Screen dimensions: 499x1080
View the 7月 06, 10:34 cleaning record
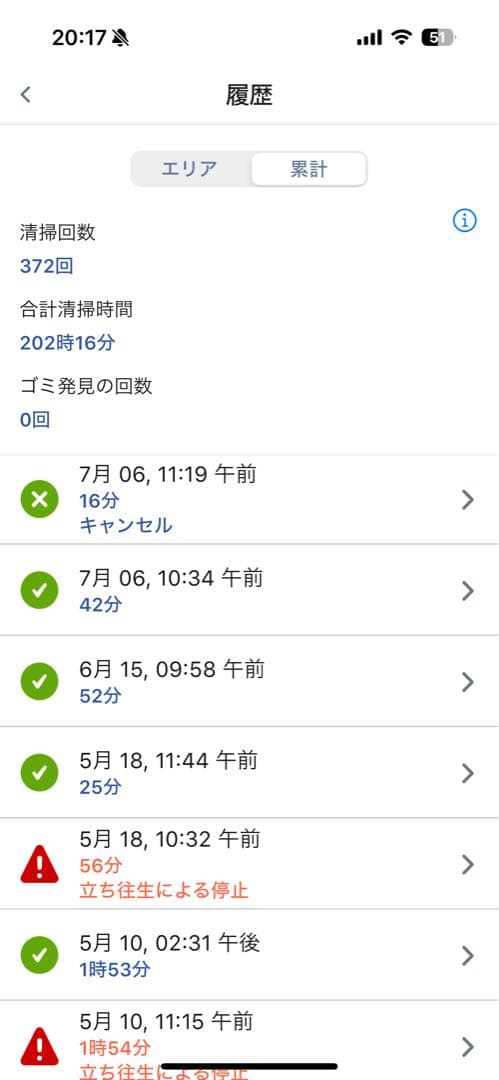(250, 590)
